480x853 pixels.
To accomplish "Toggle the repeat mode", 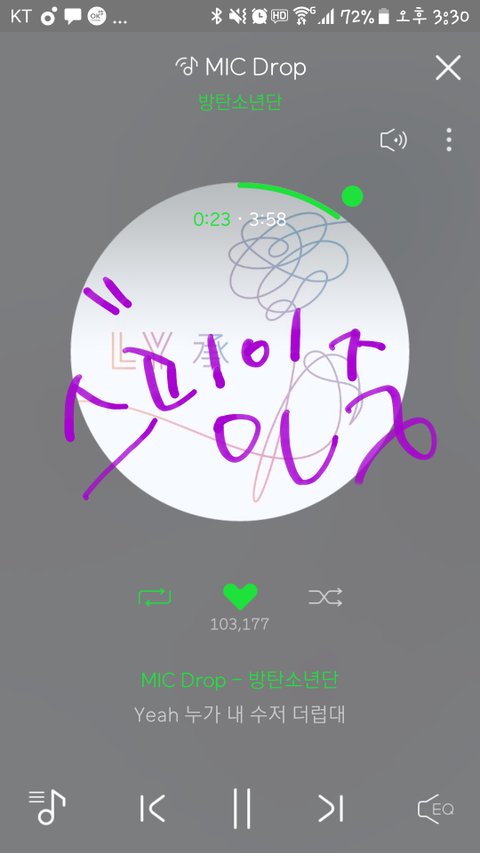I will pos(155,597).
